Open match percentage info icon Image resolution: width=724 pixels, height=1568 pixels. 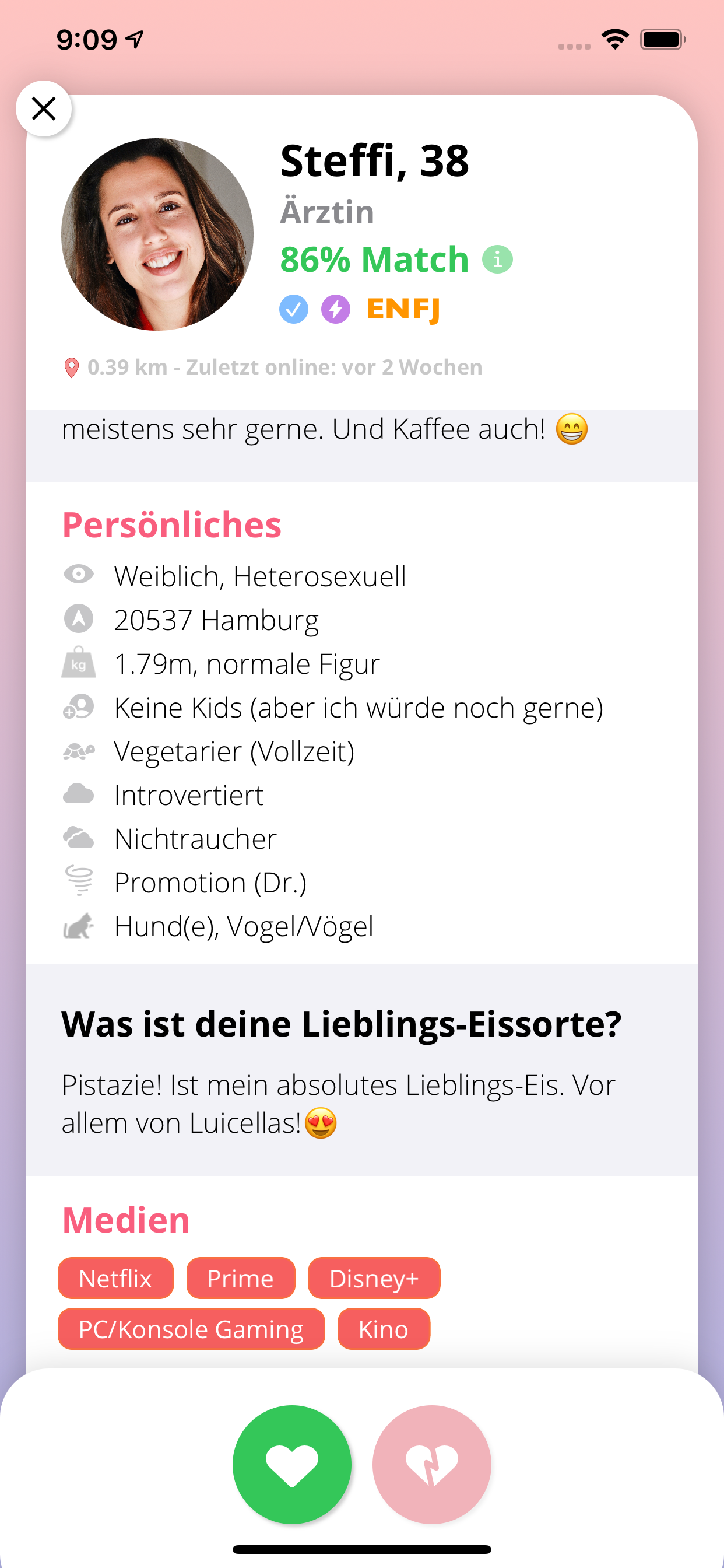click(497, 260)
